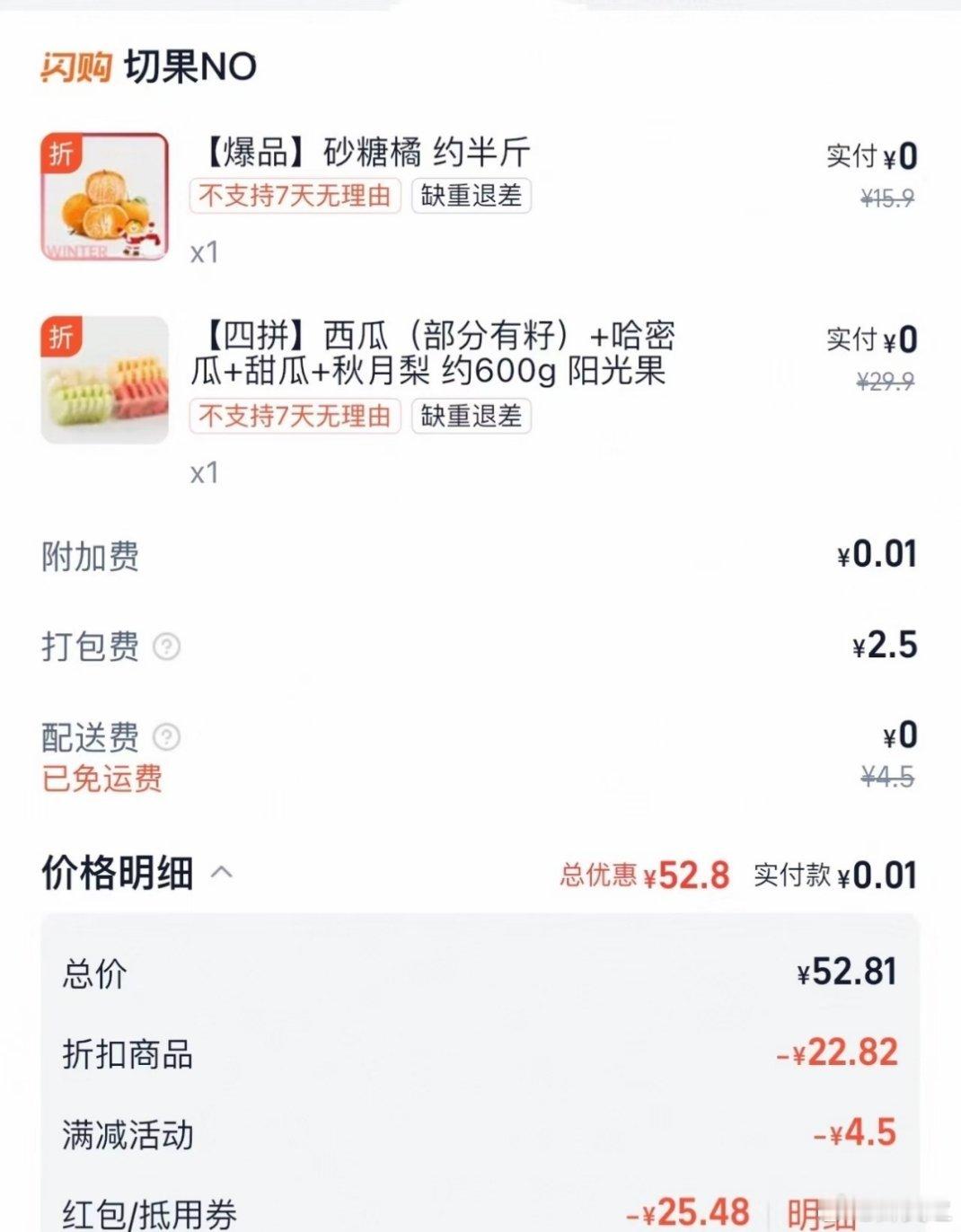Open the 配送费 help question-mark icon

(x=165, y=735)
